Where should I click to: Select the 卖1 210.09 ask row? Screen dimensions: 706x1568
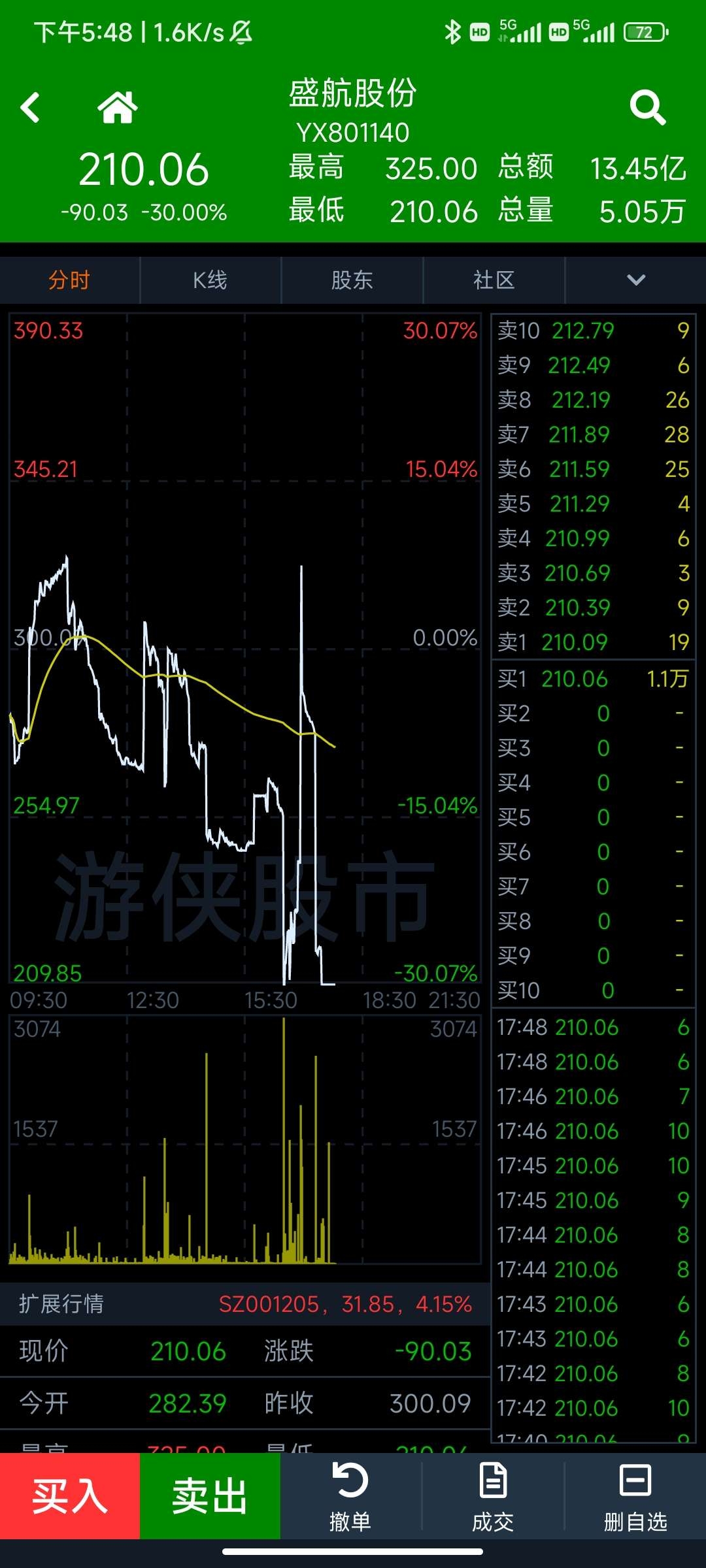coord(594,642)
